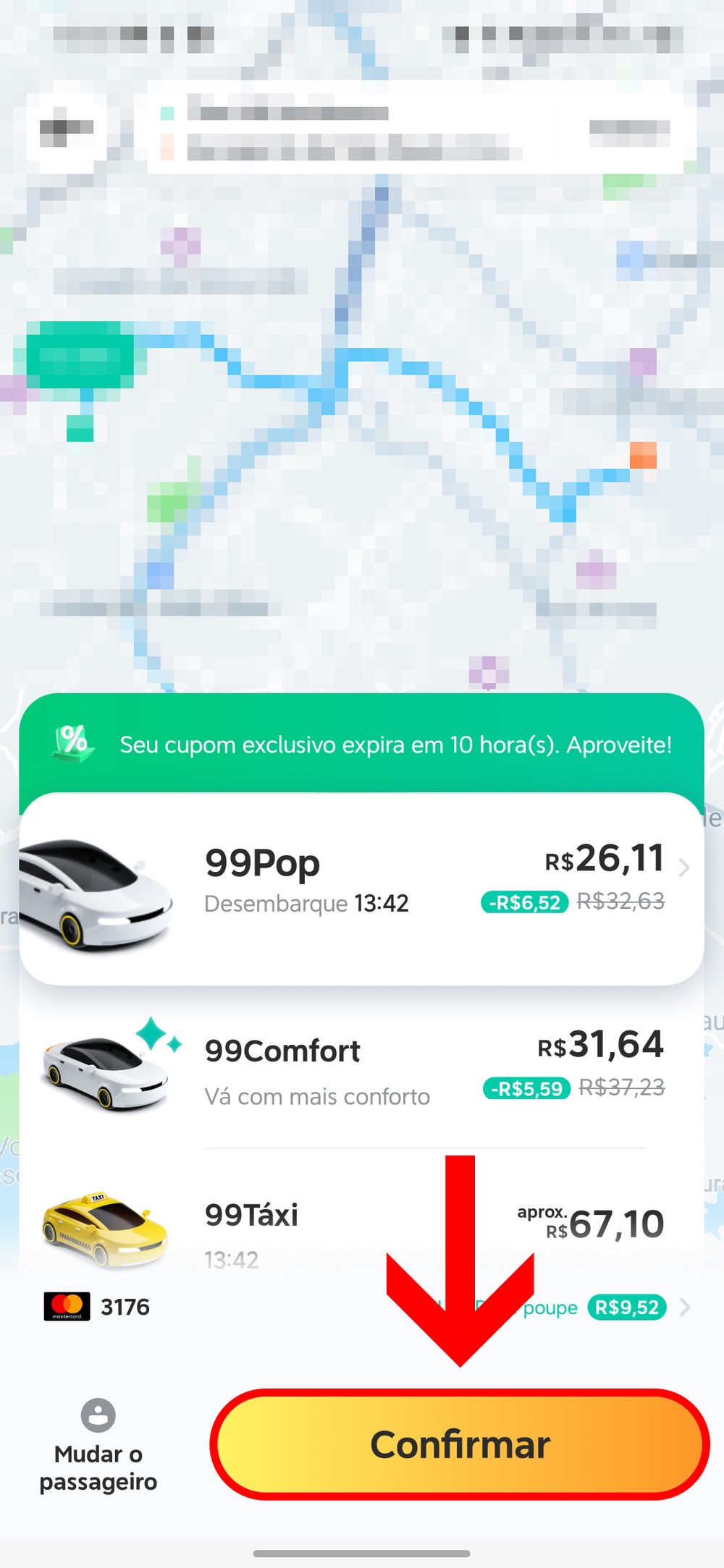The image size is (724, 1568).
Task: Choose the 99Comfort ride
Action: (x=361, y=1069)
